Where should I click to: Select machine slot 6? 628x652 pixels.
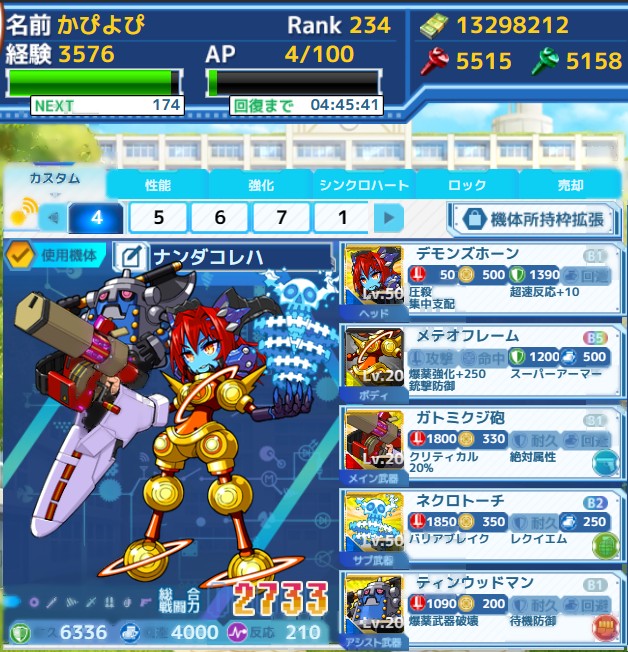point(220,217)
